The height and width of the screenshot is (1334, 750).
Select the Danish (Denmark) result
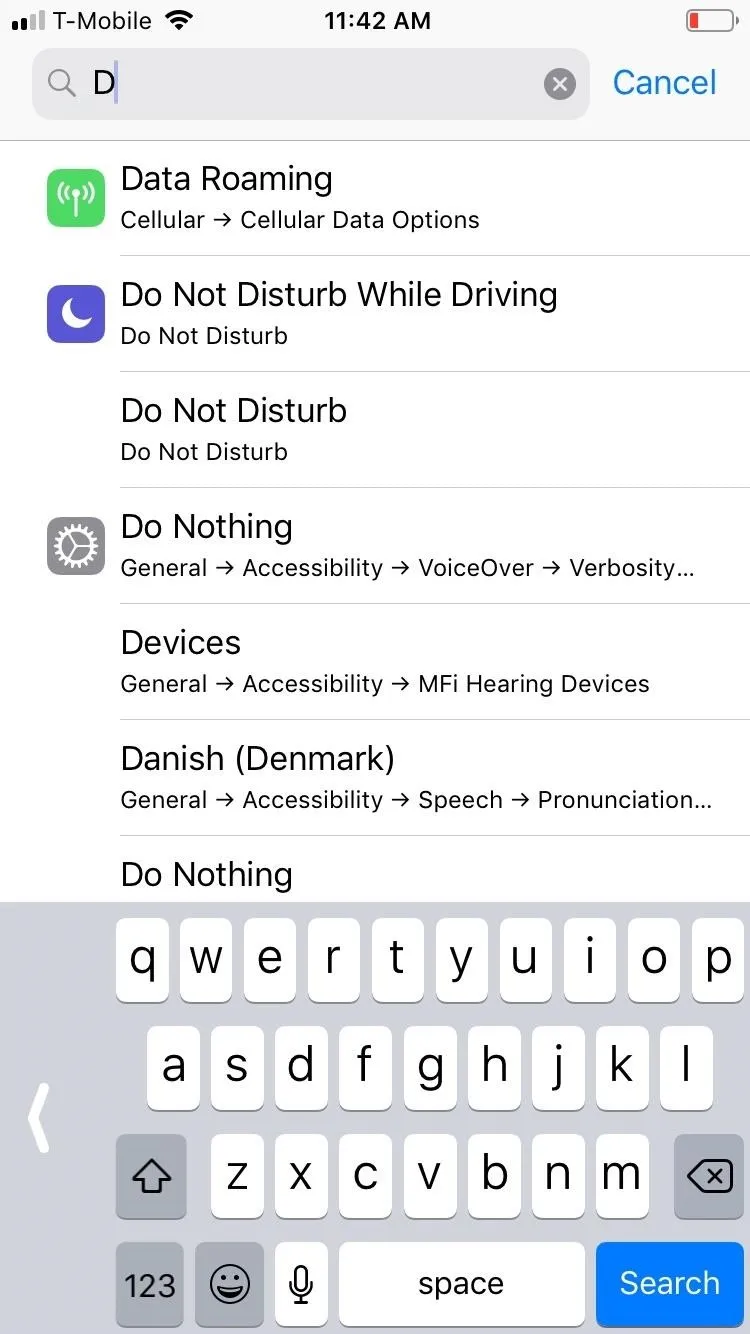[x=375, y=778]
